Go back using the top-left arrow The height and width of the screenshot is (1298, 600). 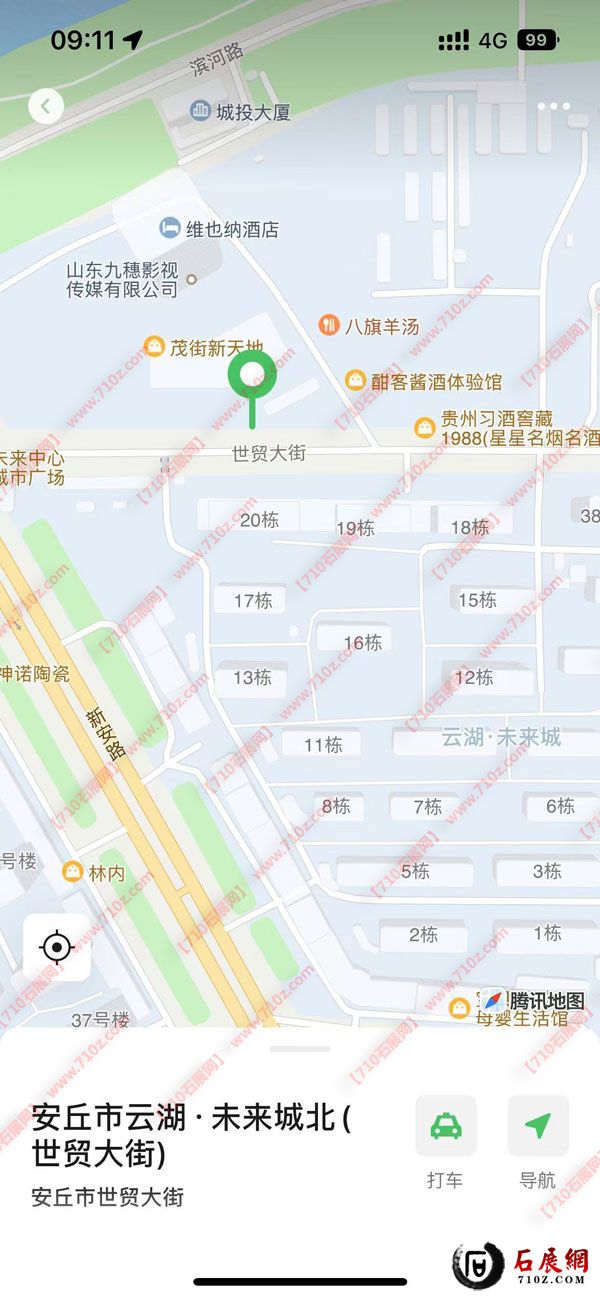pos(46,106)
